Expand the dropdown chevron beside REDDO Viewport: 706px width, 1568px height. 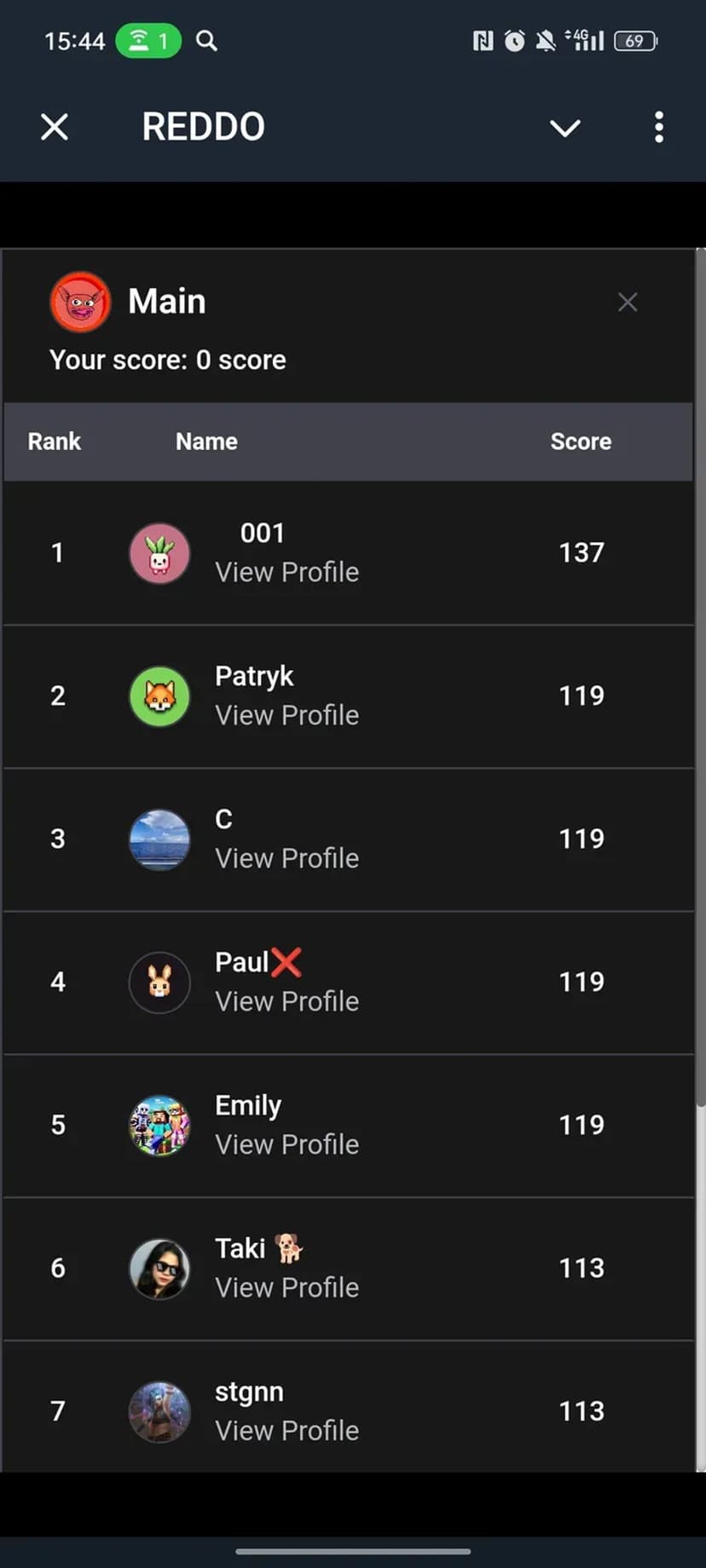point(564,128)
